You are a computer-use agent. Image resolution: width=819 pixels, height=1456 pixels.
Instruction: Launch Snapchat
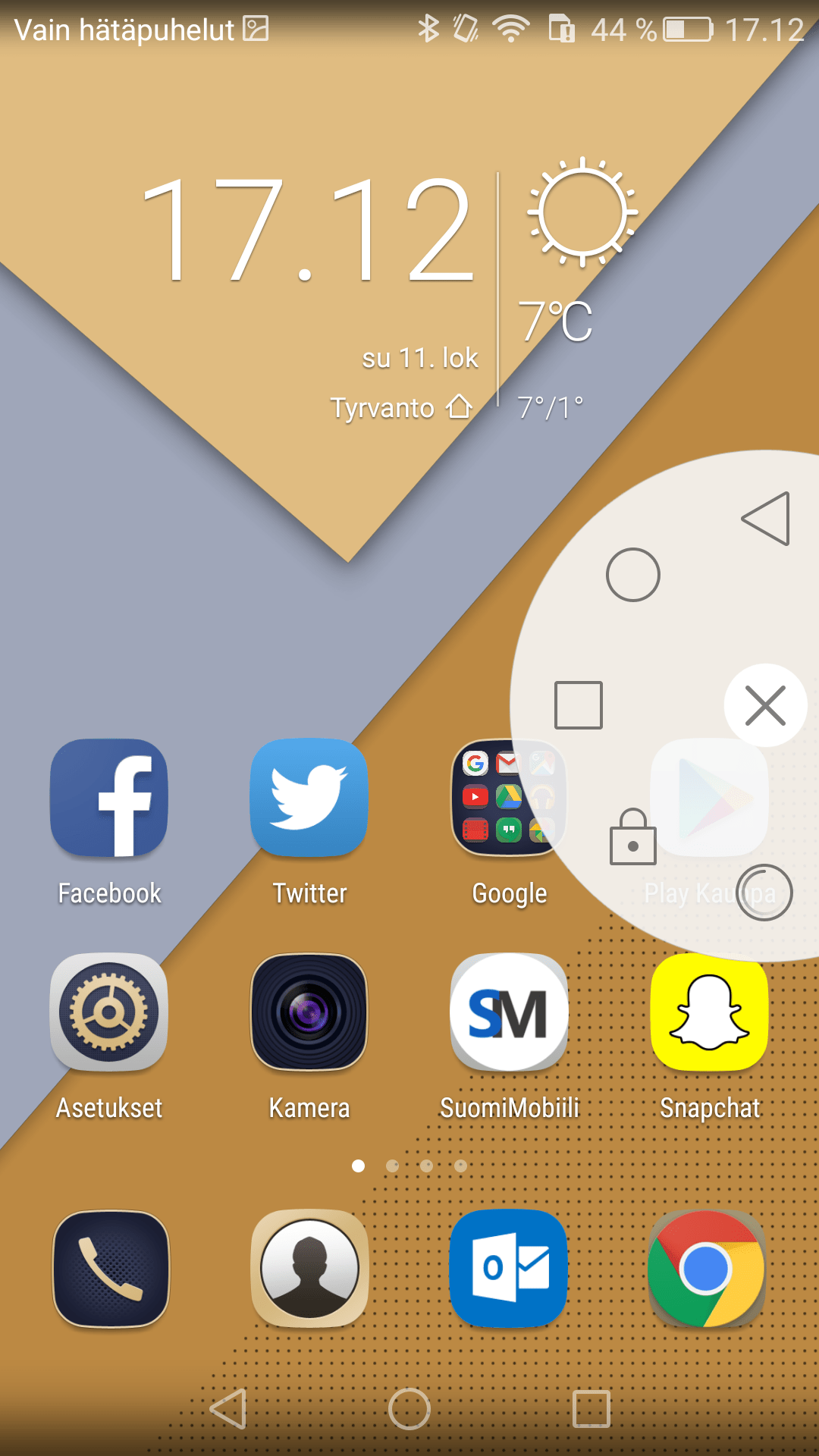[x=710, y=1013]
